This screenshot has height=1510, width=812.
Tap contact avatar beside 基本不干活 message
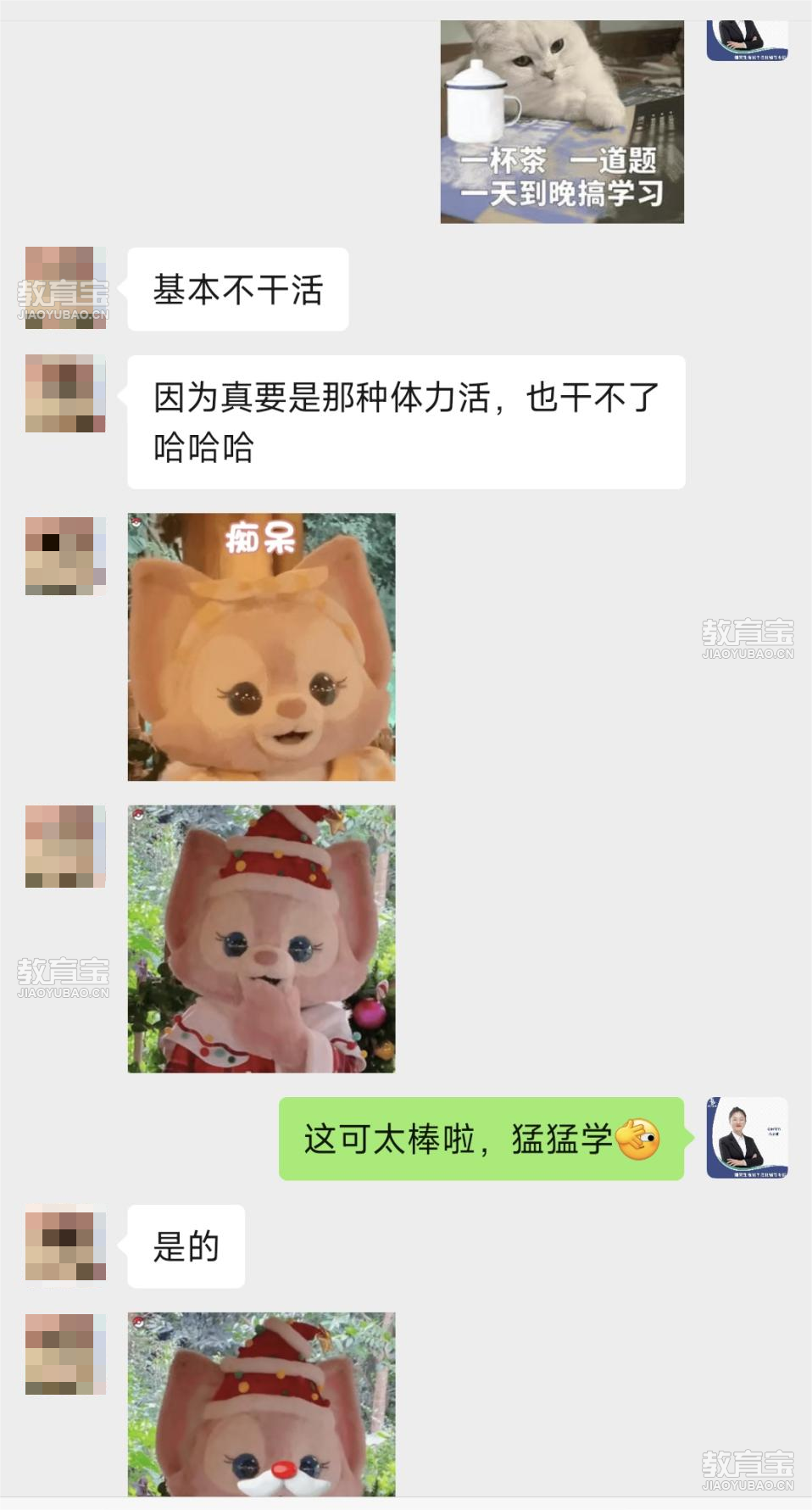pos(65,287)
